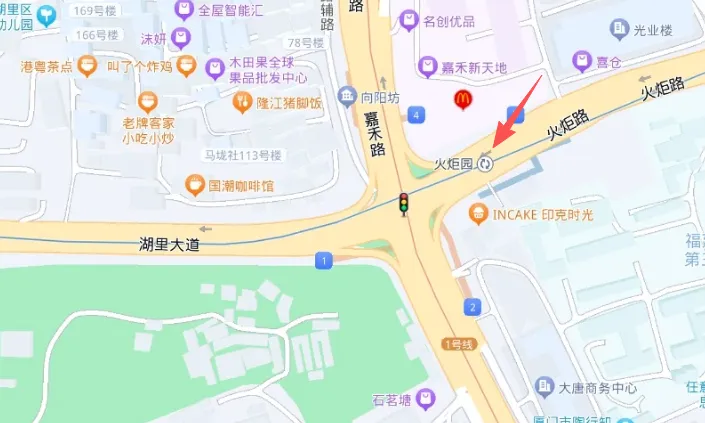Select the 火炬园 metro station marker

coord(486,163)
